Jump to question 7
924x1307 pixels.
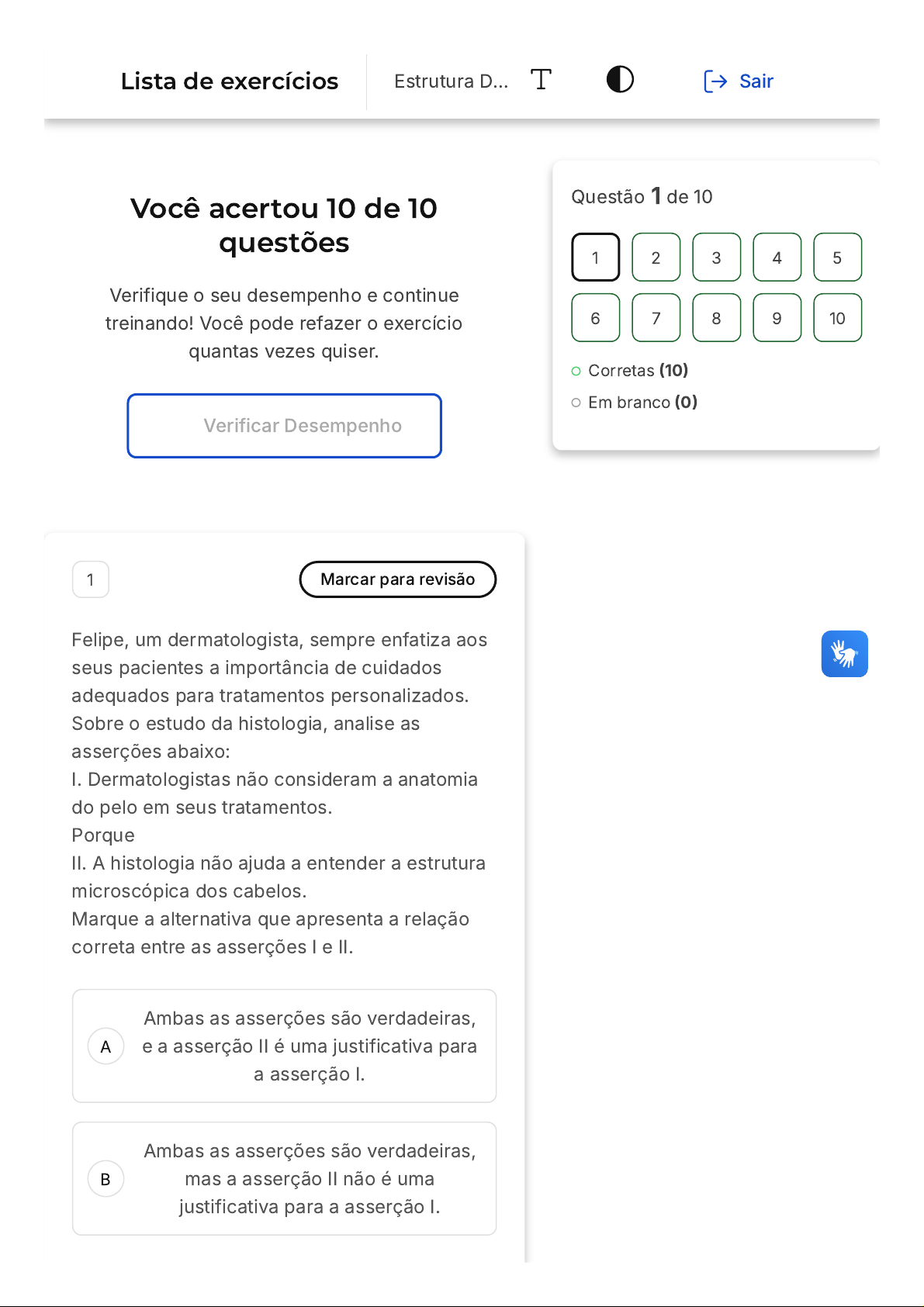tap(656, 318)
